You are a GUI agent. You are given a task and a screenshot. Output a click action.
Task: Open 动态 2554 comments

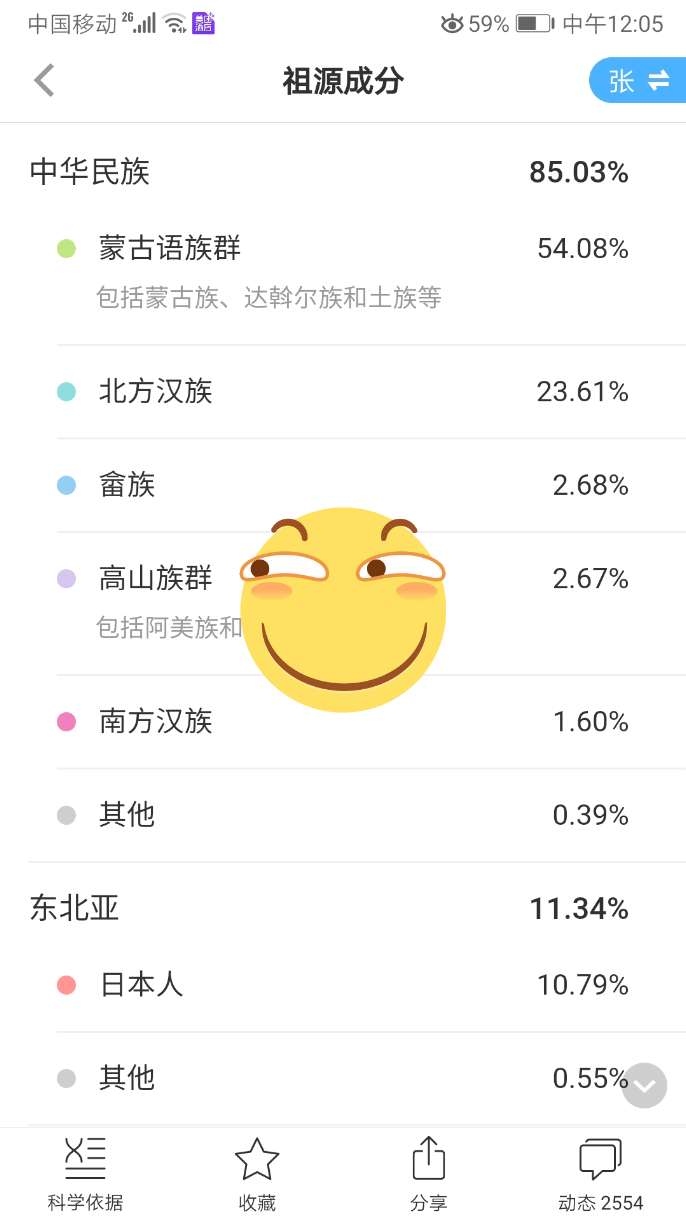point(600,1175)
